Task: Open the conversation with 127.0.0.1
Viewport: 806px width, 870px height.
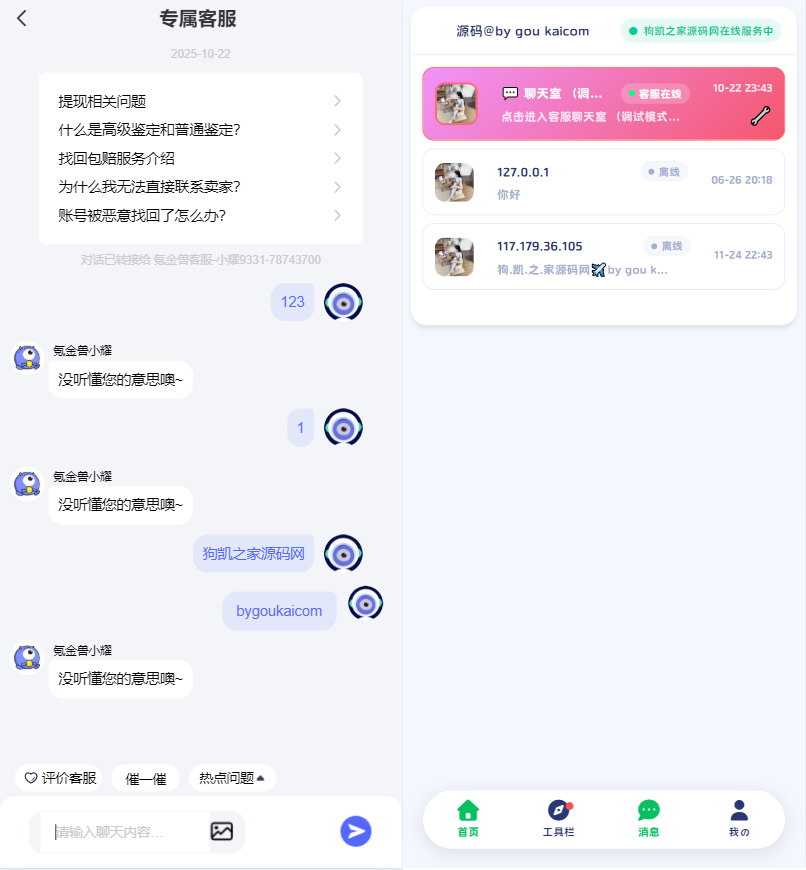Action: [x=603, y=182]
